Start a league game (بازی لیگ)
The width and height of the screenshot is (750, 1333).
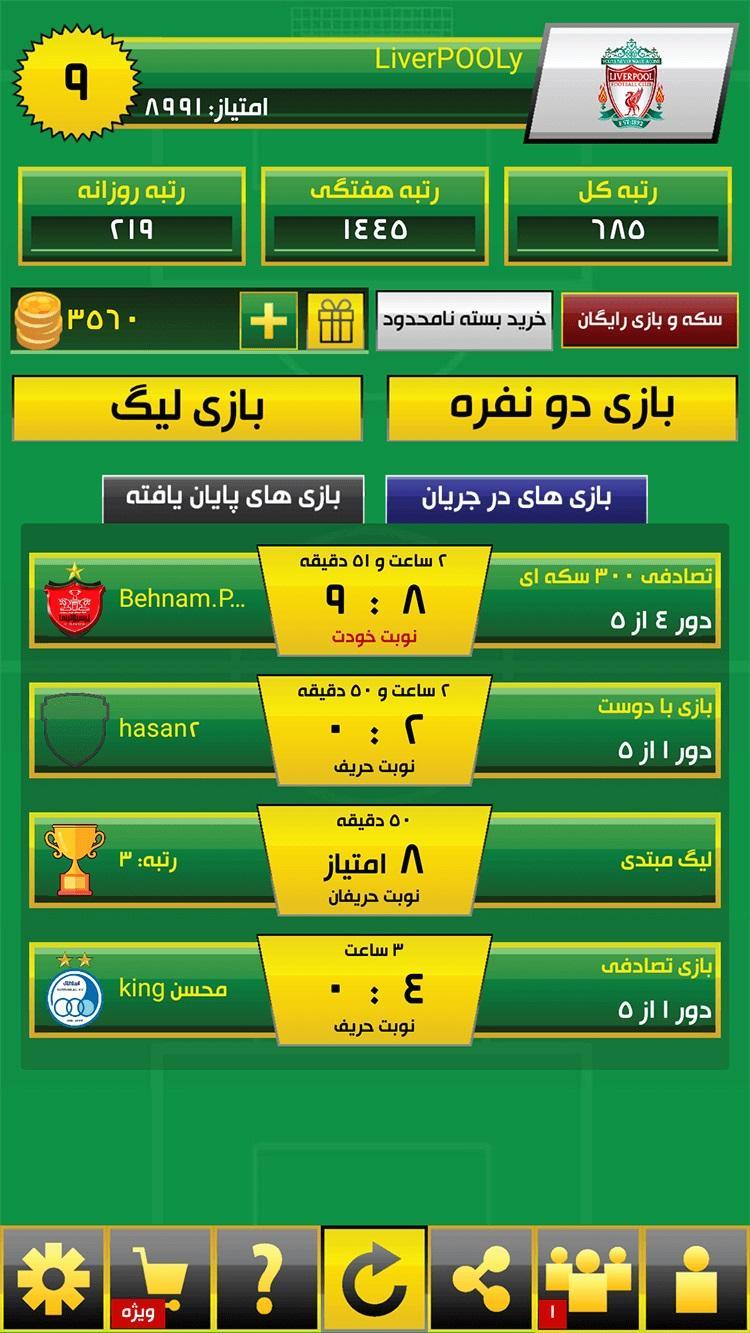point(187,406)
